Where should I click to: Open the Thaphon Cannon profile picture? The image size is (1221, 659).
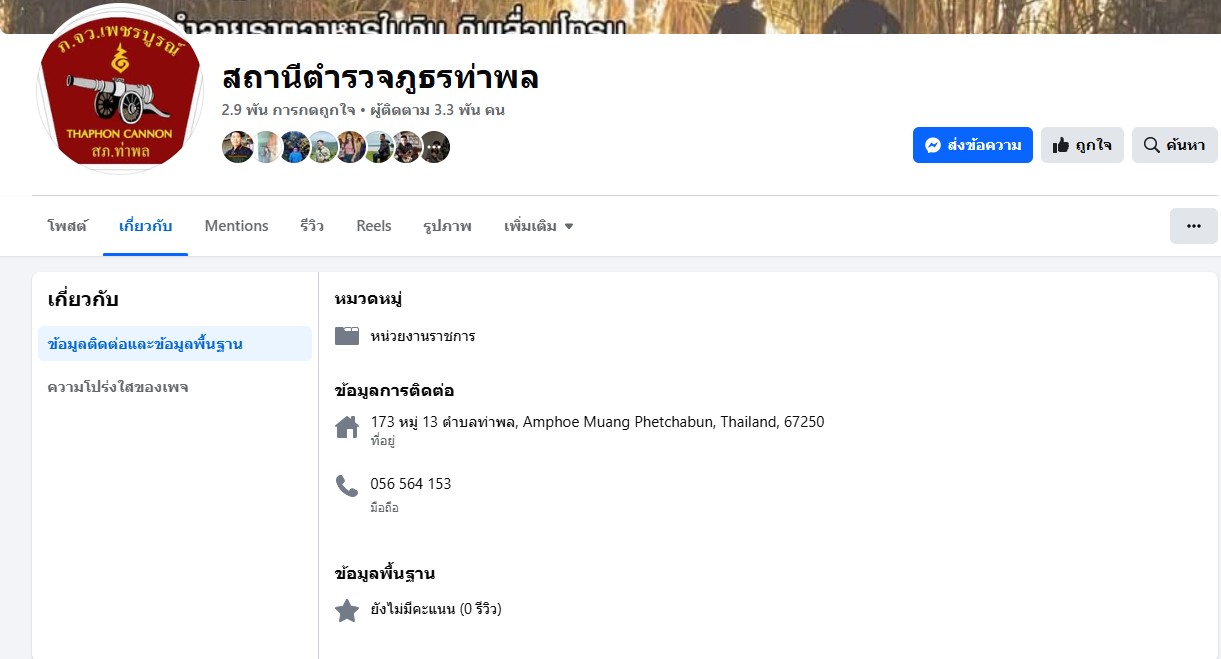[119, 90]
